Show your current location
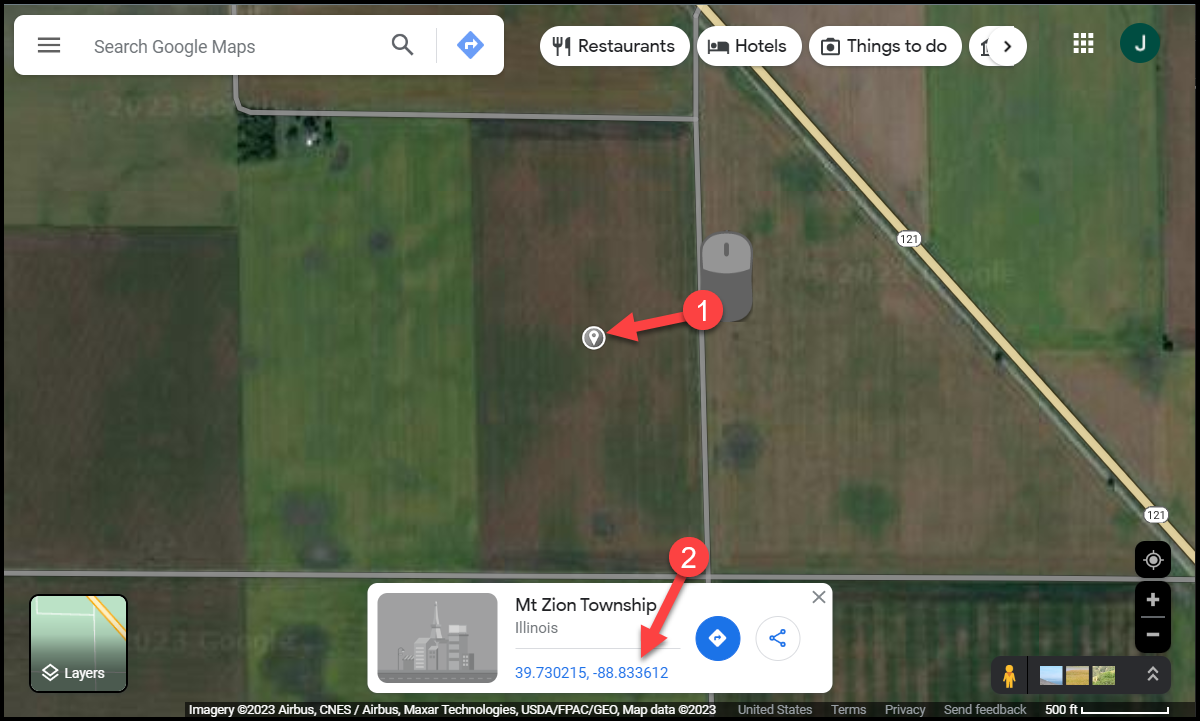The image size is (1200, 721). tap(1152, 560)
